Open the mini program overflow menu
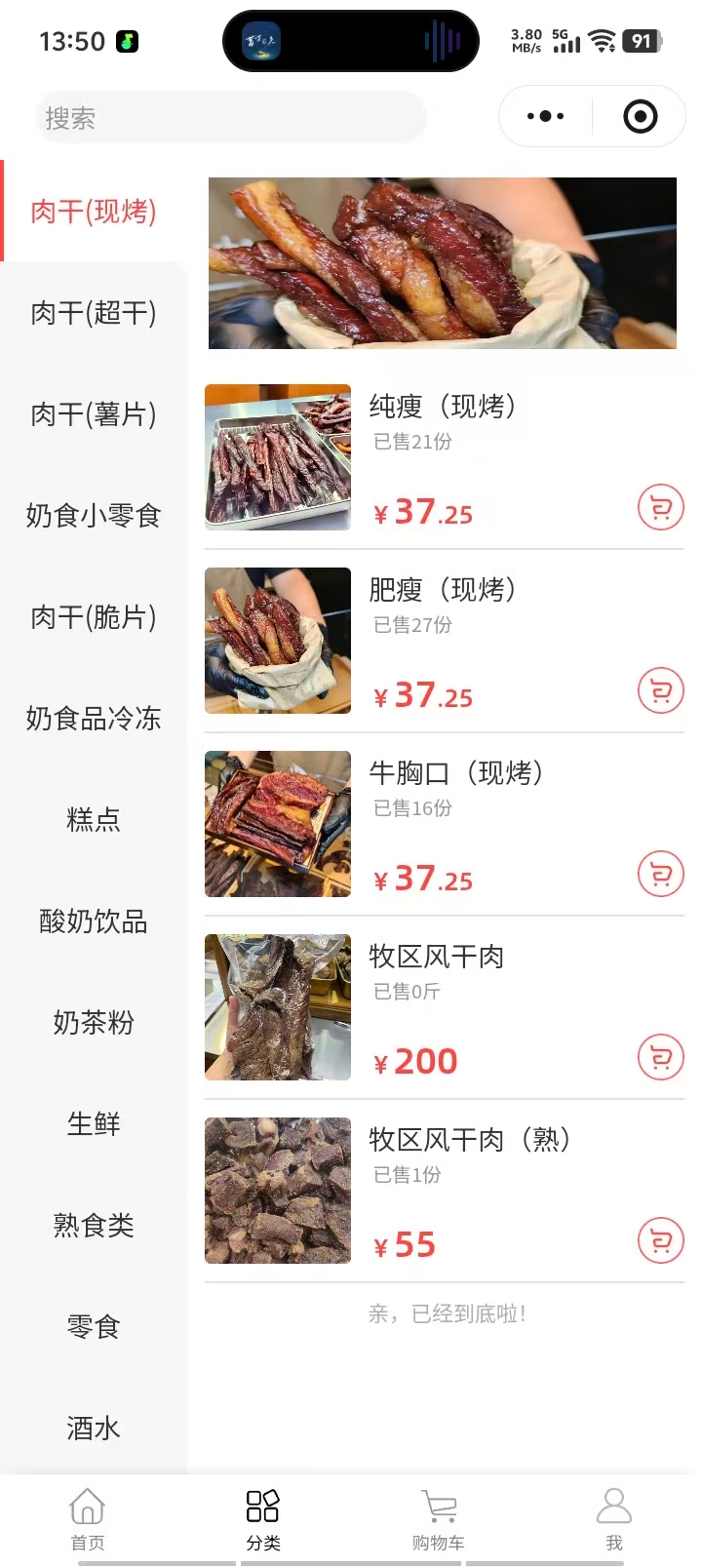The width and height of the screenshot is (702, 1568). [545, 117]
